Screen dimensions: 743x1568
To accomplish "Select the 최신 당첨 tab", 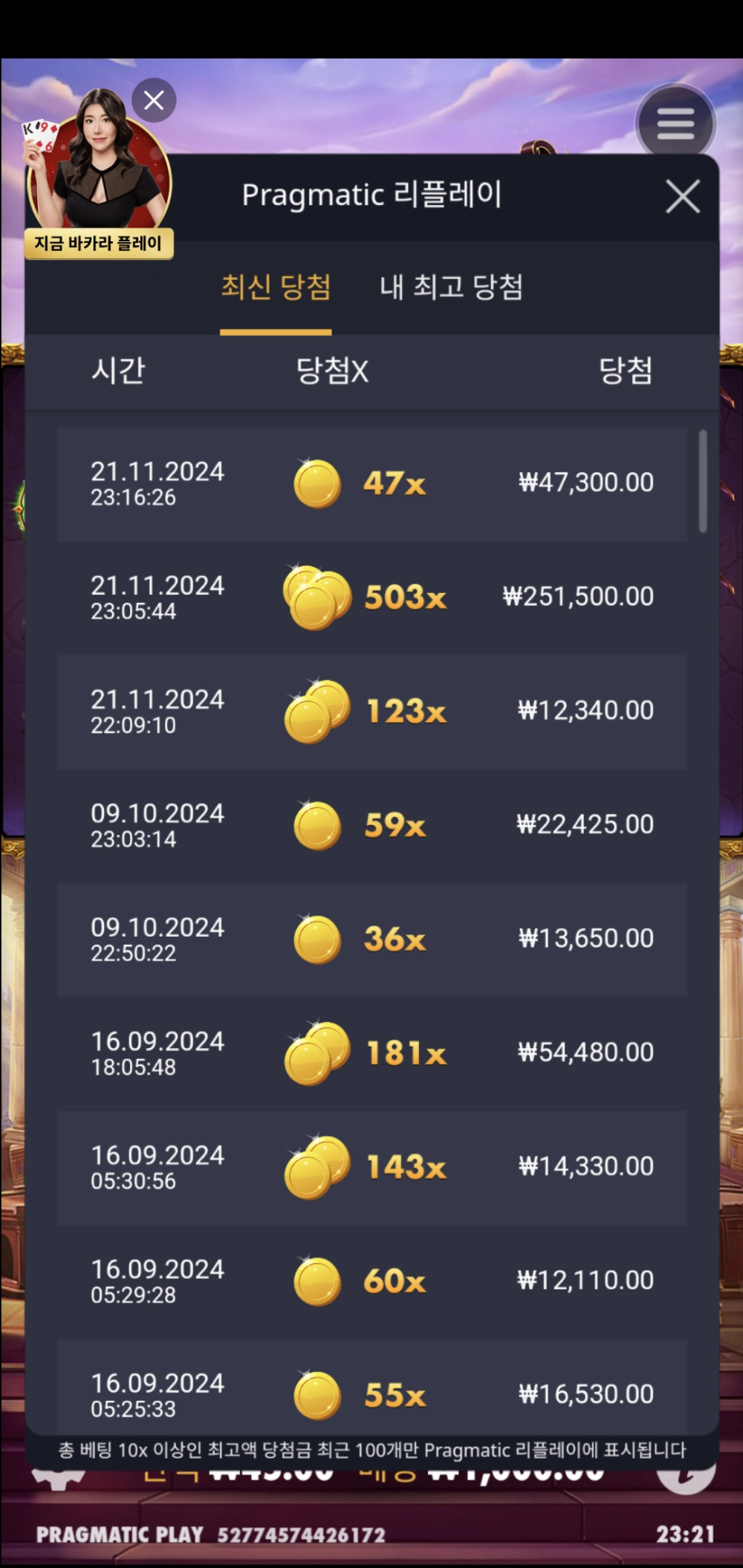I will 276,287.
